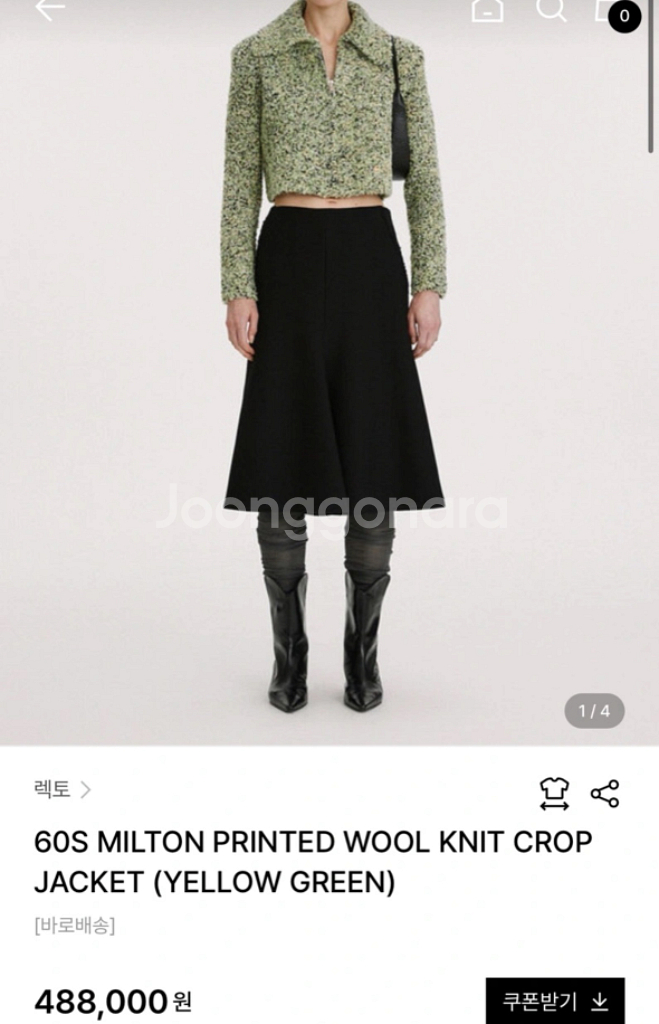Image resolution: width=659 pixels, height=1024 pixels.
Task: Tap the 쿠폰받기 coupon download button
Action: [555, 1000]
